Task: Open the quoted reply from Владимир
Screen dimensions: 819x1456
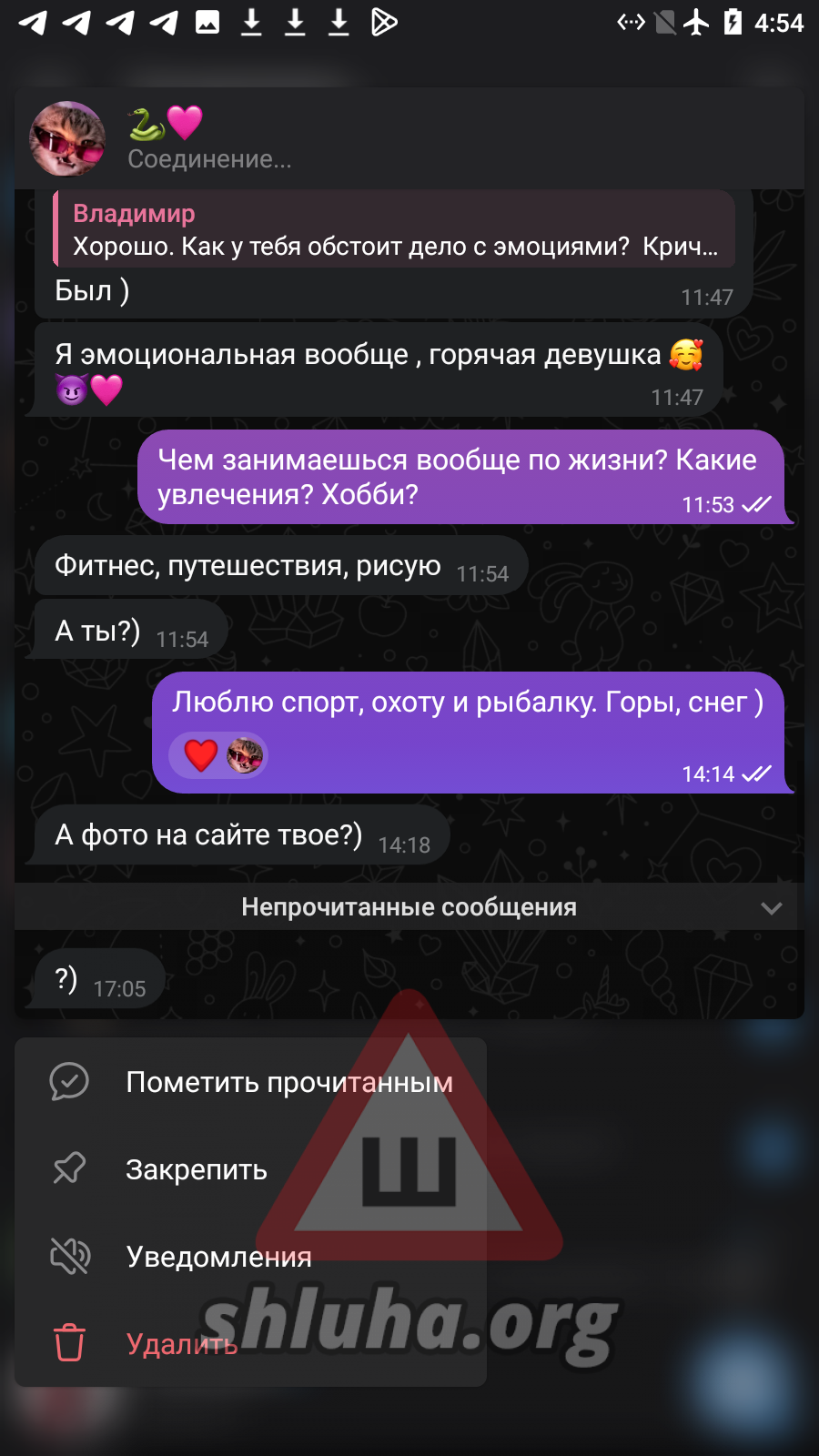Action: 394,229
